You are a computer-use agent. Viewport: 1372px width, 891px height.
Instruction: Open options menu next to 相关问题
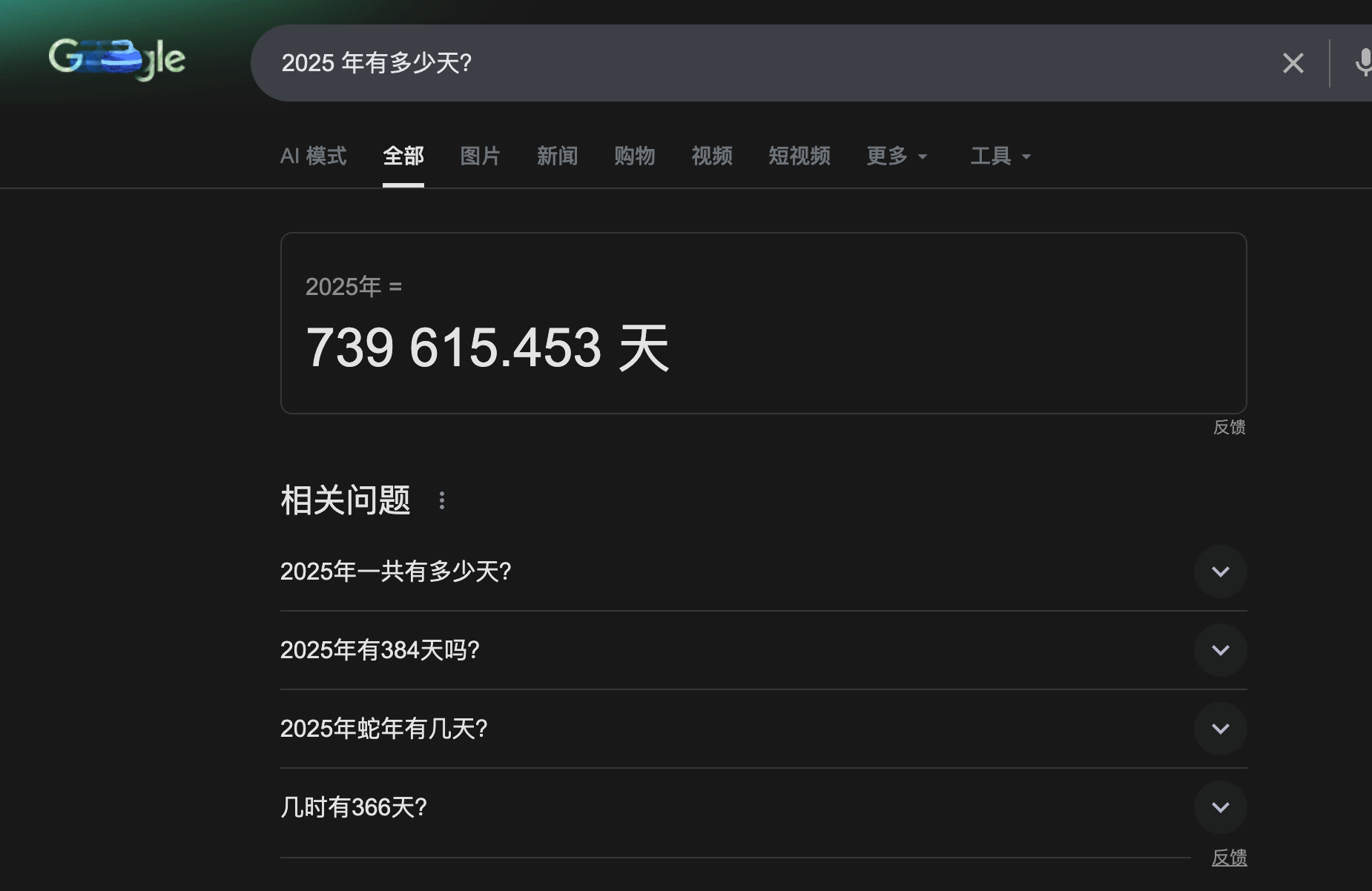point(442,500)
